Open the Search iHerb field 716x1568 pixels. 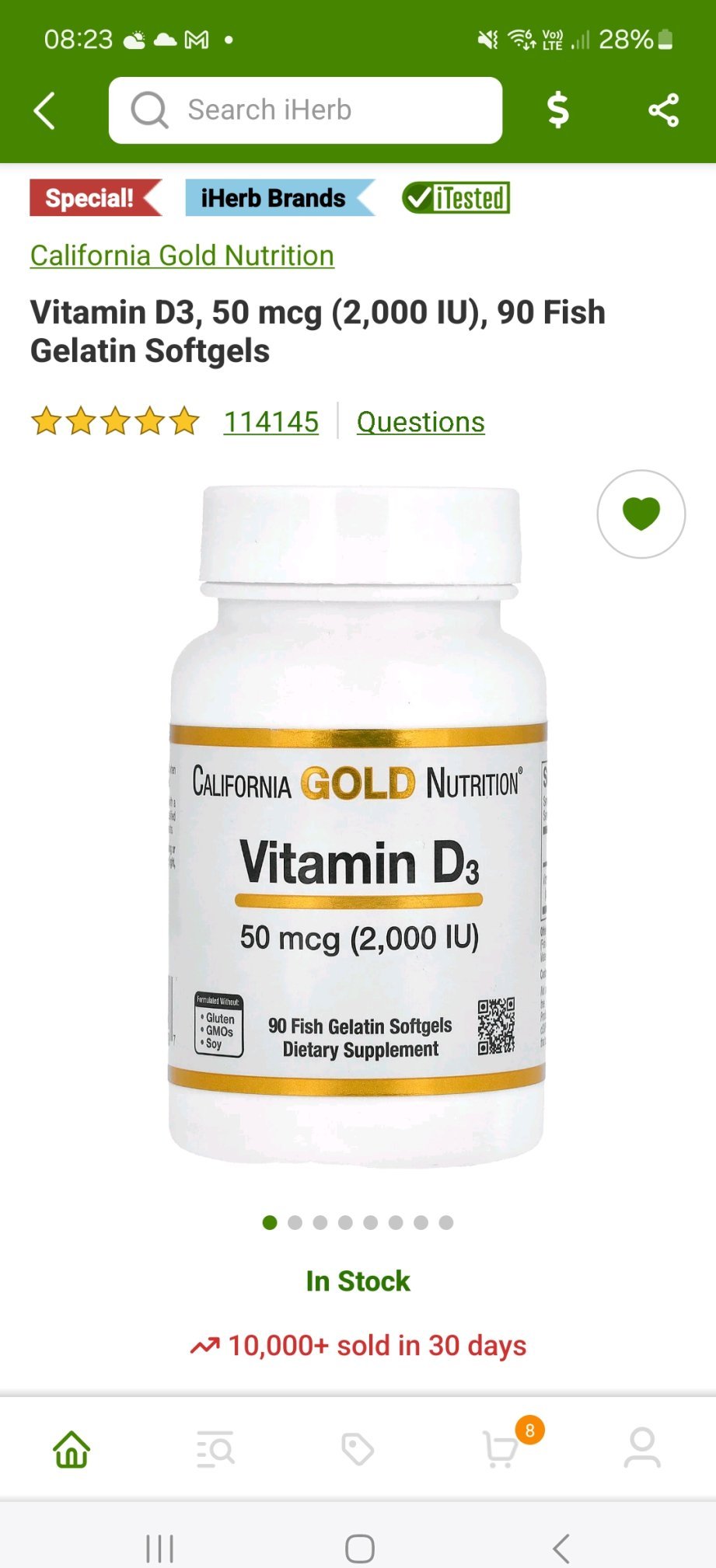click(306, 110)
